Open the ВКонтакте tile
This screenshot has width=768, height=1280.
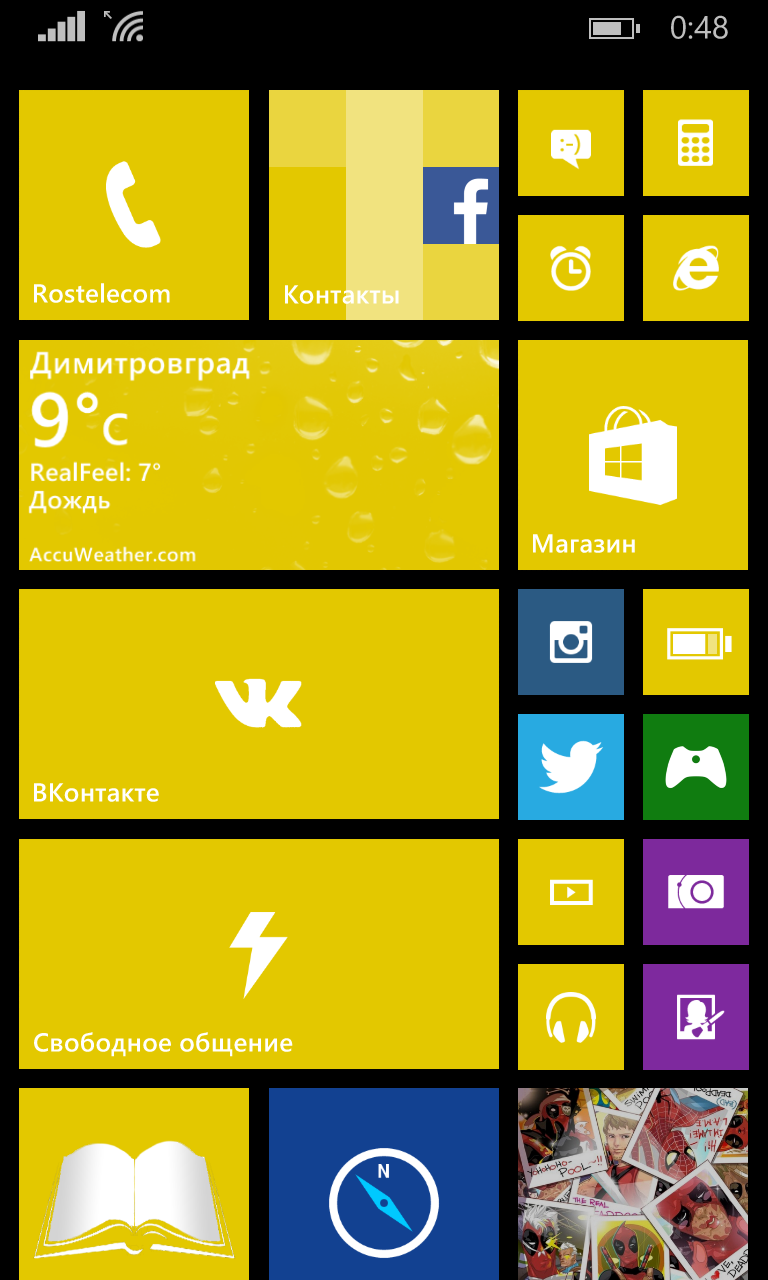pos(258,704)
